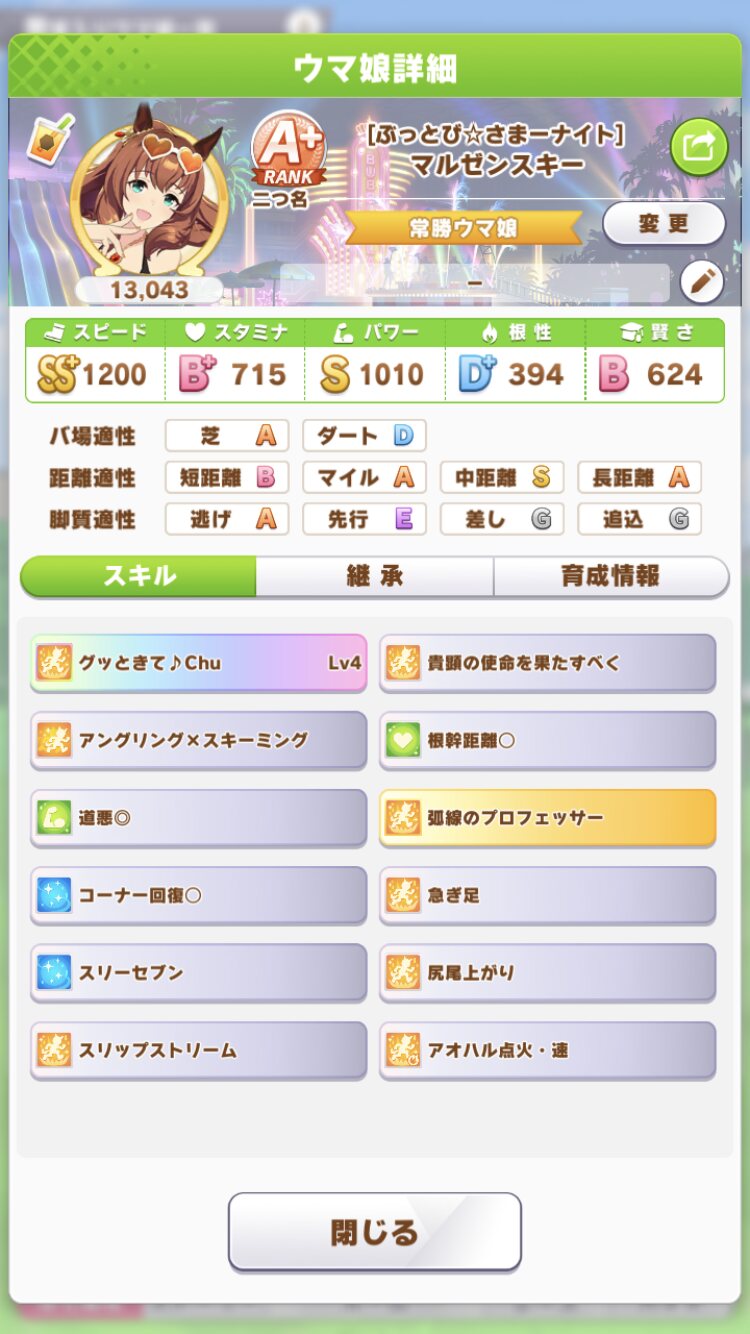Screen dimensions: 750x1334
Task: Tap the green share icon
Action: click(x=699, y=148)
